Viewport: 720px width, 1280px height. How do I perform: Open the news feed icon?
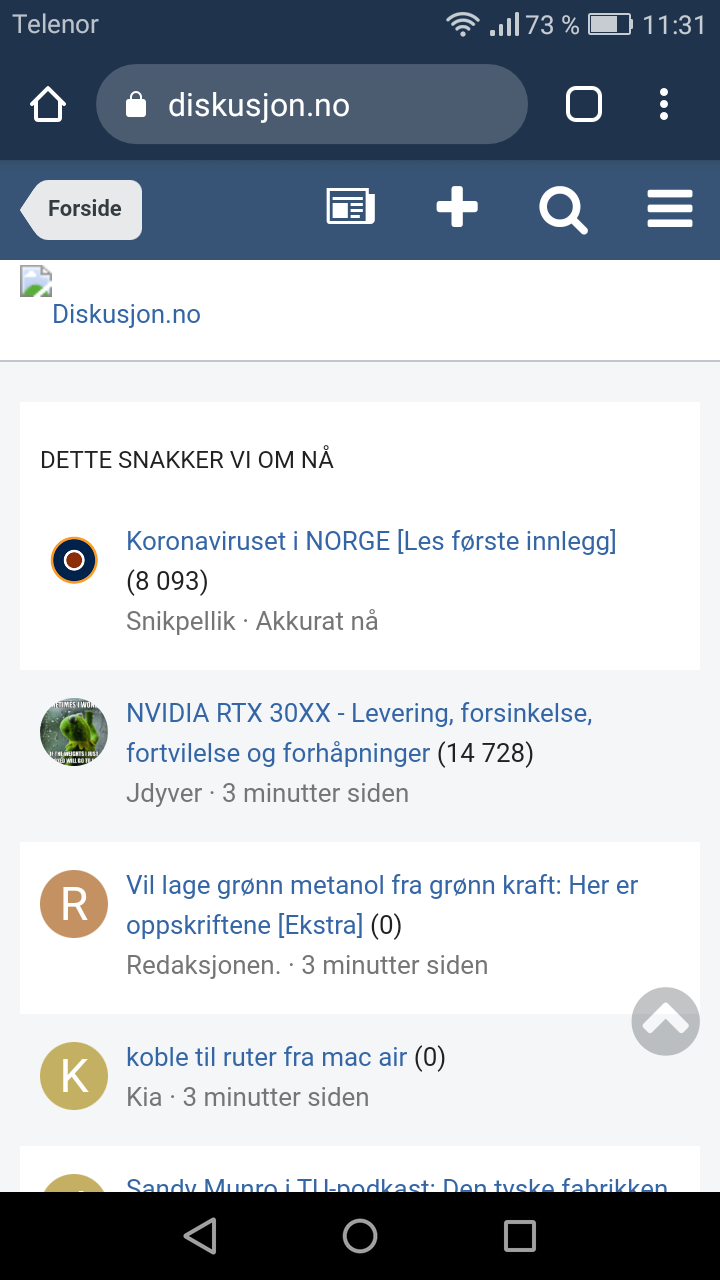[351, 208]
